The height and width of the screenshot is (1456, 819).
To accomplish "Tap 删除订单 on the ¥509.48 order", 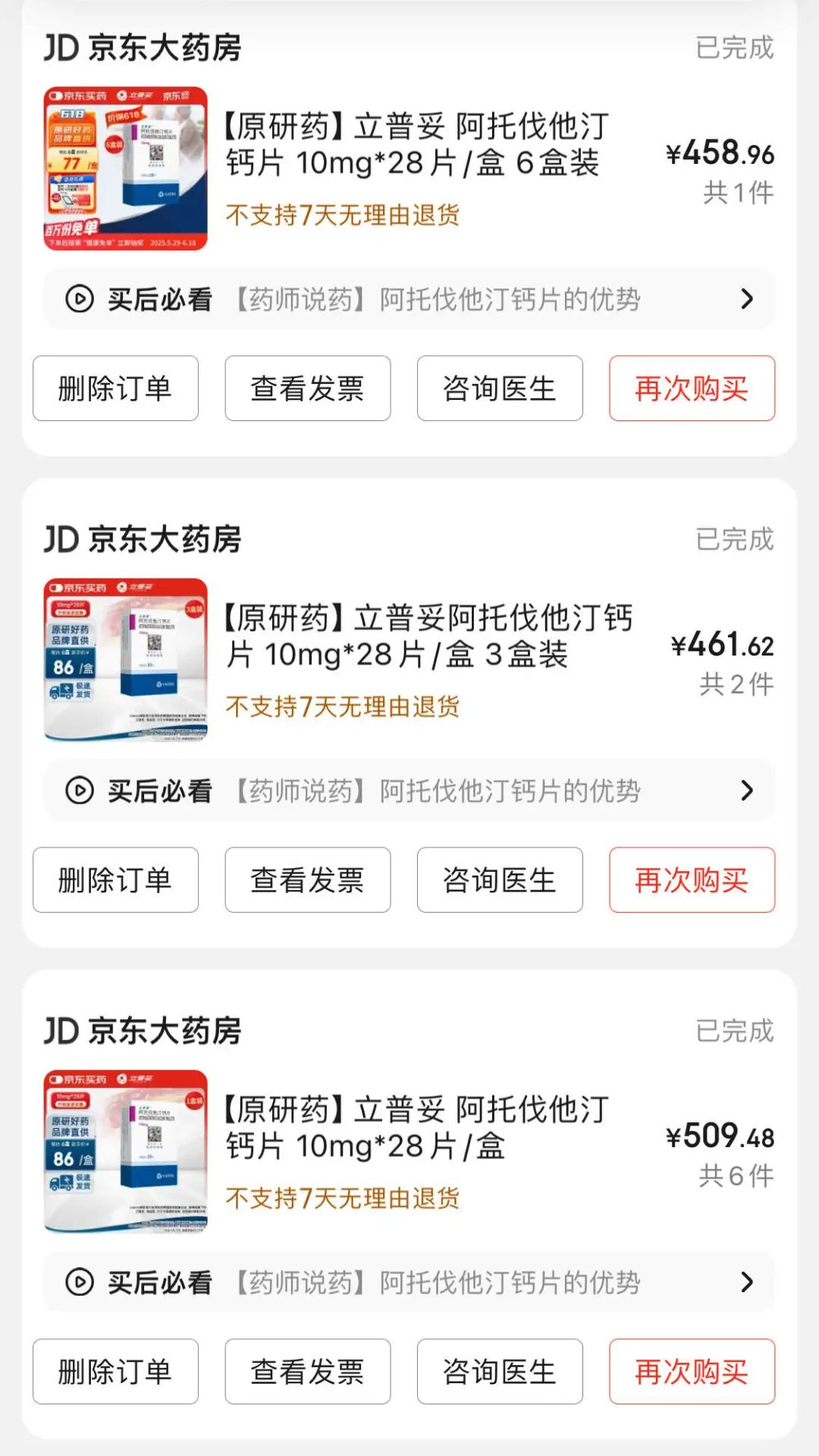I will tap(115, 1372).
